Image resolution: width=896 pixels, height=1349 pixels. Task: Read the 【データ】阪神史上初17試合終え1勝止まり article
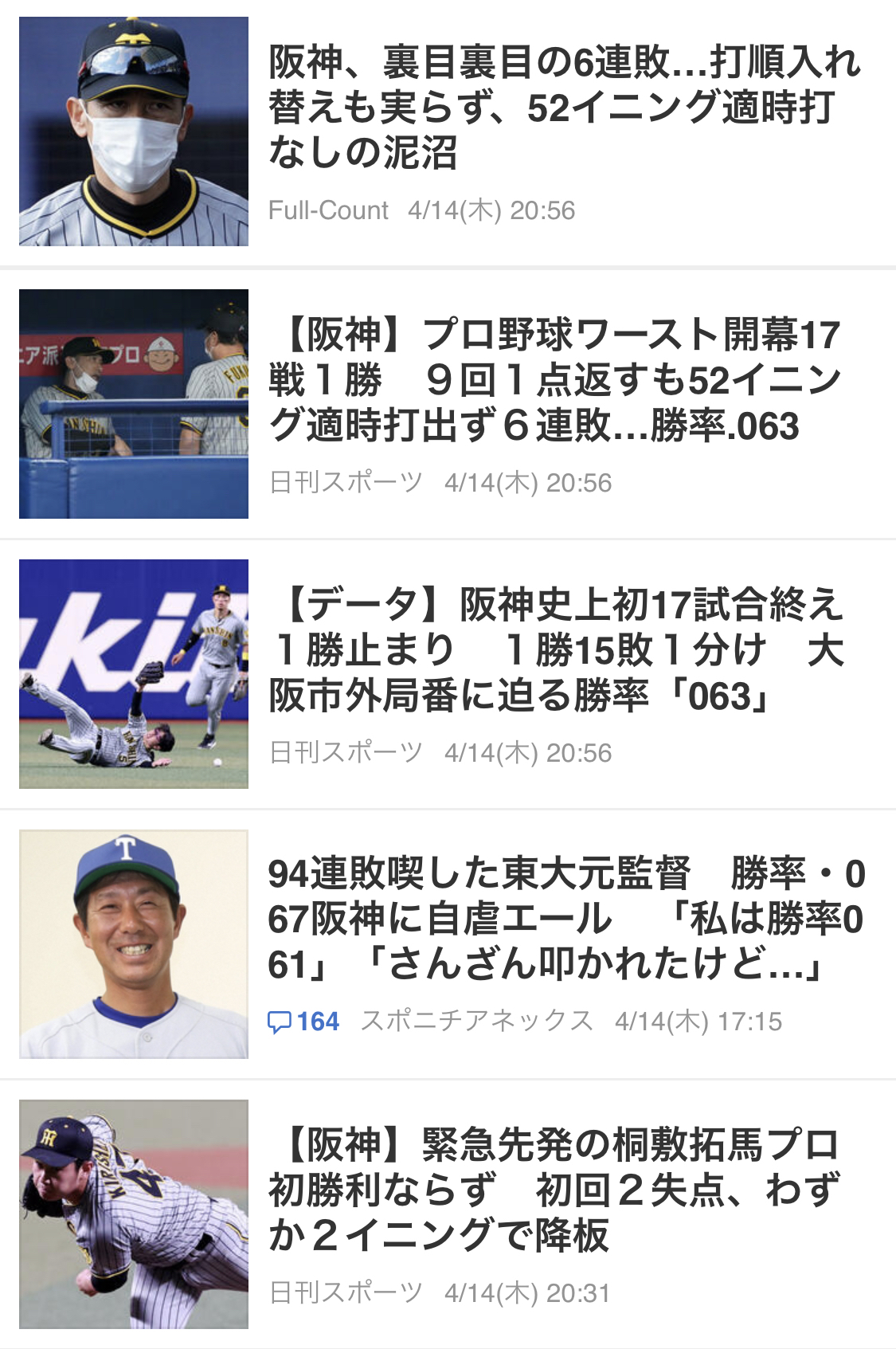[554, 649]
